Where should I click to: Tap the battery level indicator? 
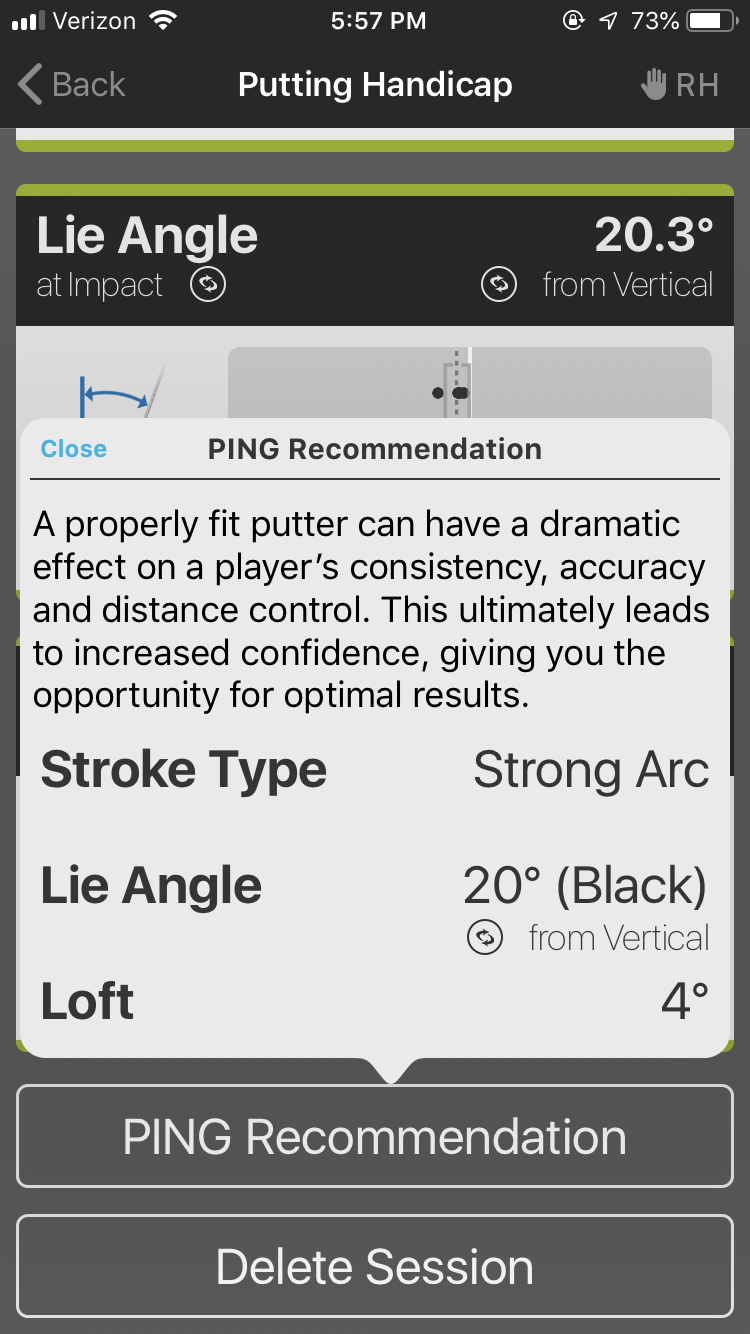[x=711, y=19]
